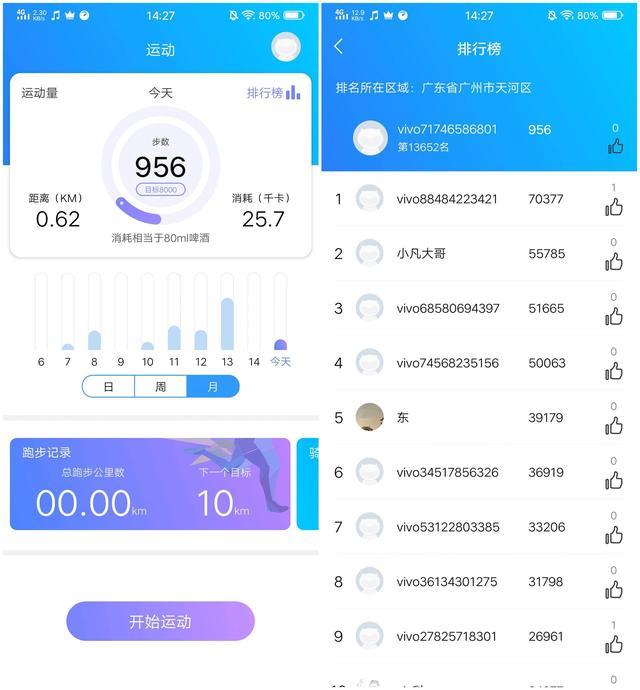
Task: Go back from the 排行榜 page
Action: [338, 46]
